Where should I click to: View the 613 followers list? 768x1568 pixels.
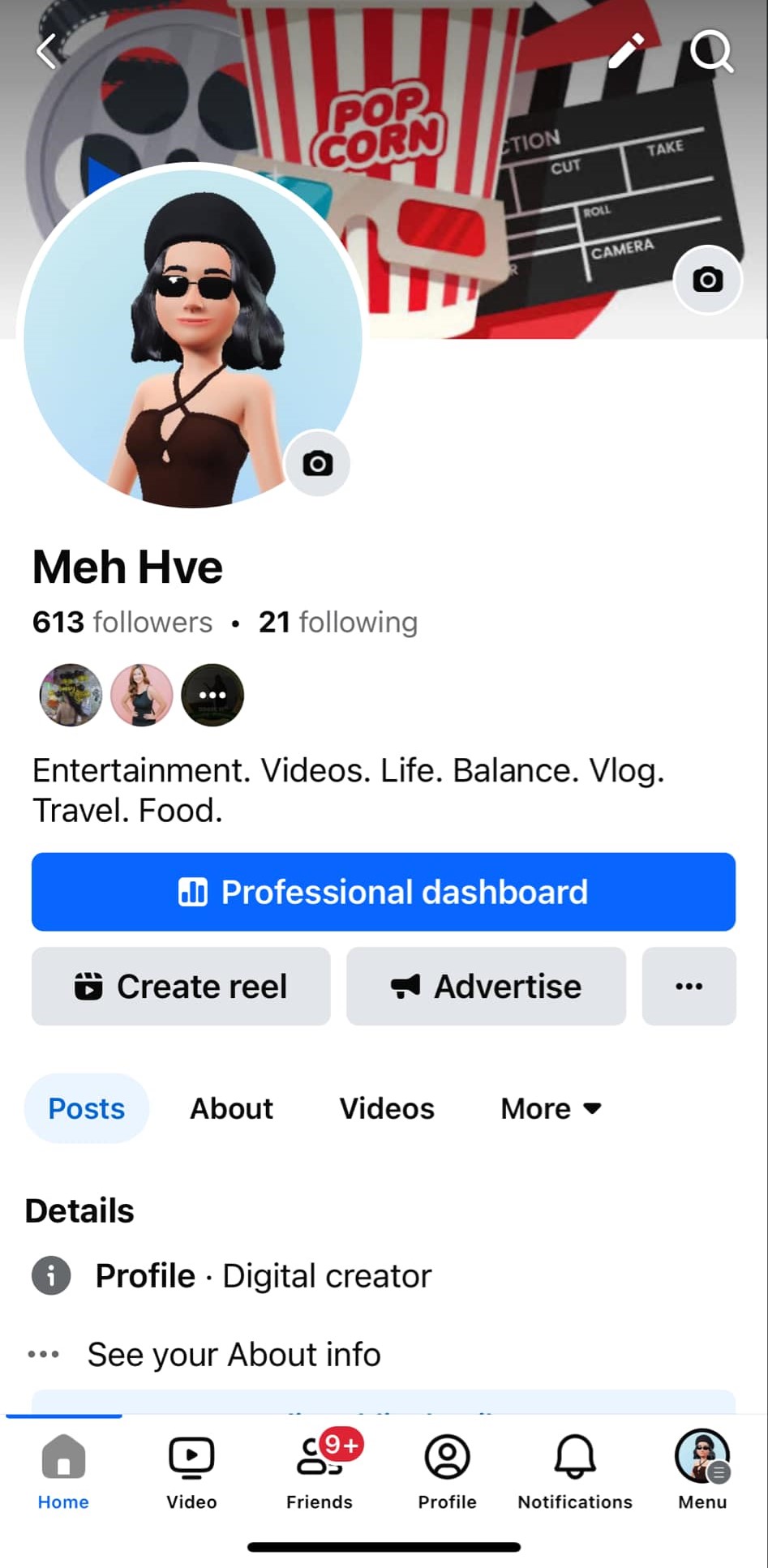(x=122, y=622)
